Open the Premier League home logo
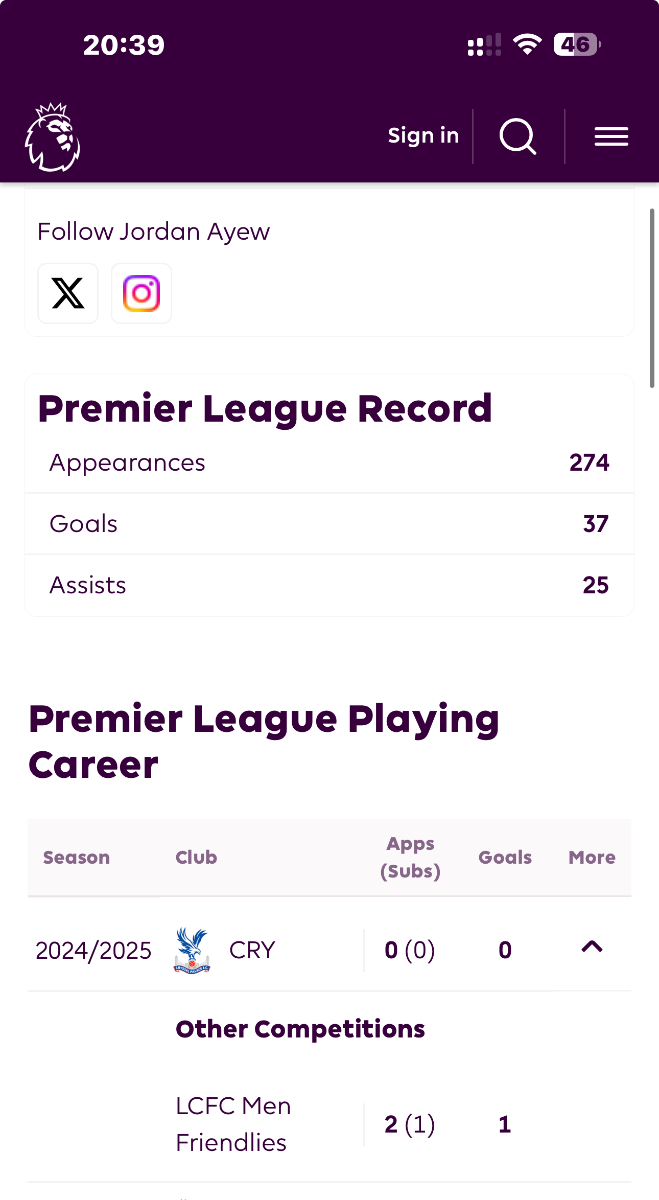Screen dimensions: 659x1200 [x=52, y=137]
